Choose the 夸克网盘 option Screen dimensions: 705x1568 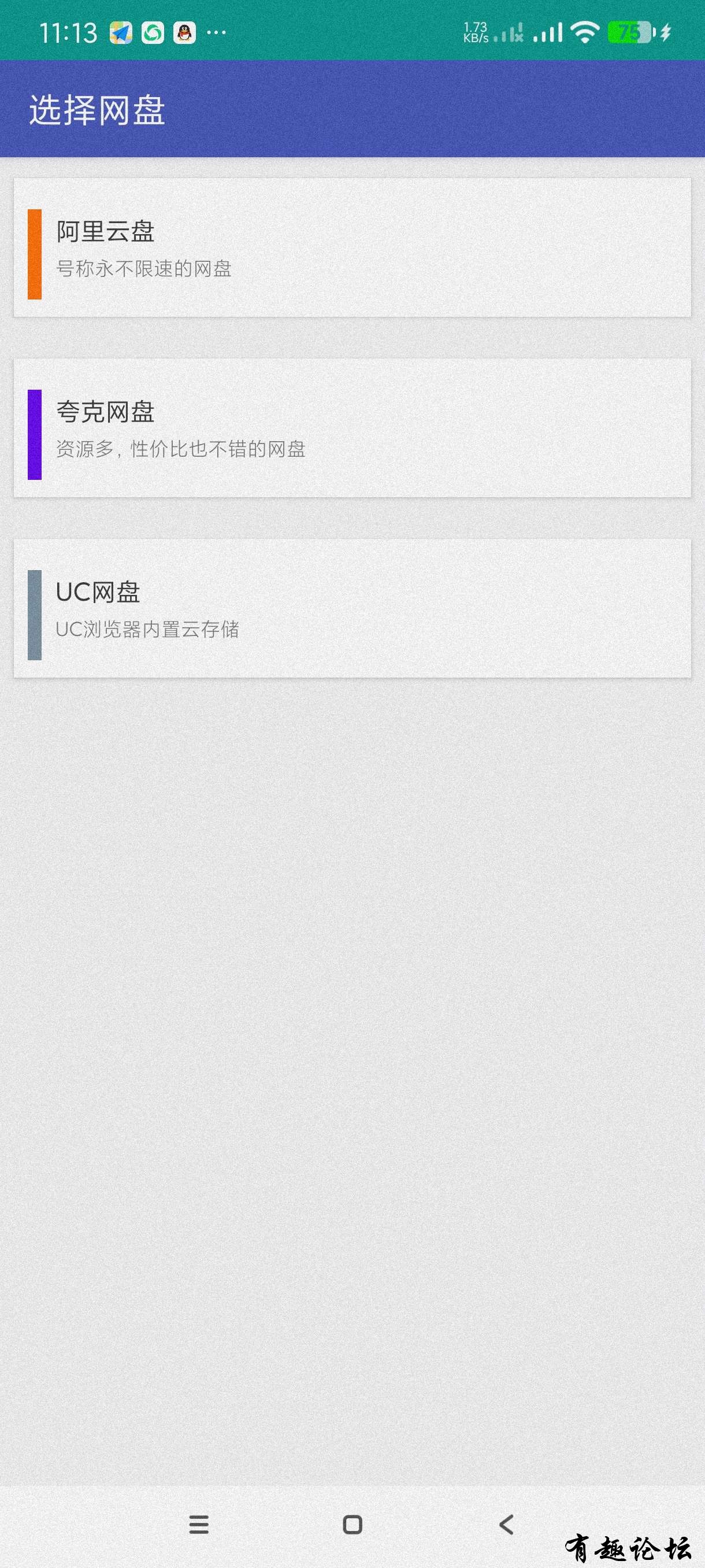(x=352, y=428)
